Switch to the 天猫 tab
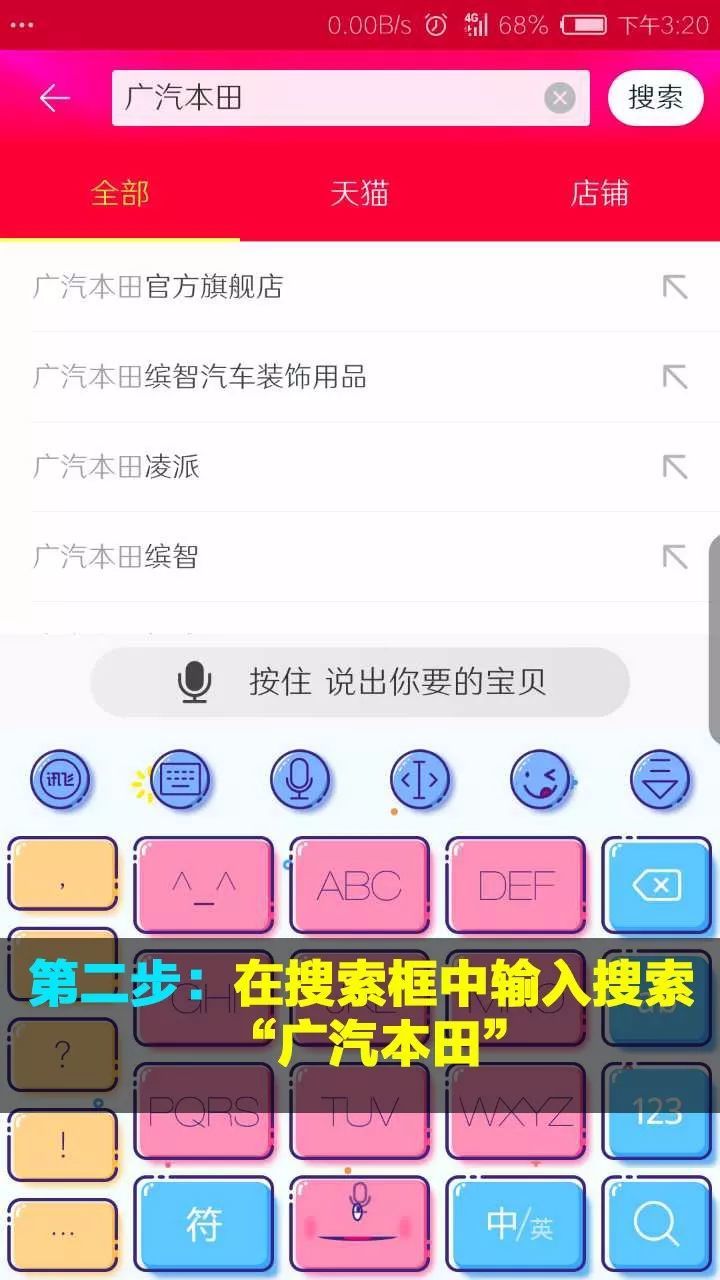720x1280 pixels. tap(359, 193)
